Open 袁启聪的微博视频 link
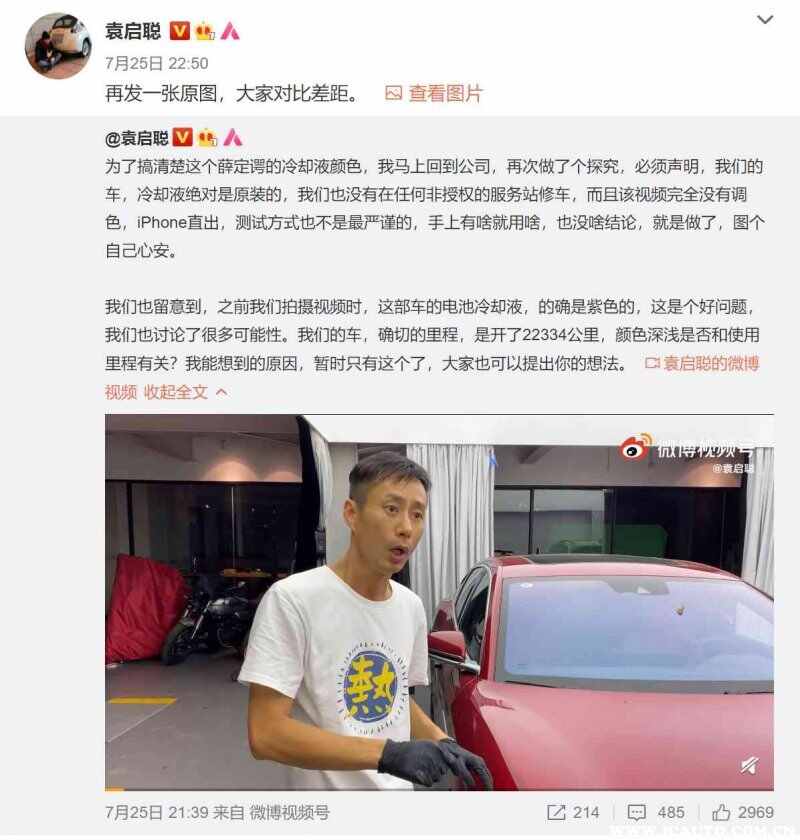The width and height of the screenshot is (800, 840). coord(702,363)
